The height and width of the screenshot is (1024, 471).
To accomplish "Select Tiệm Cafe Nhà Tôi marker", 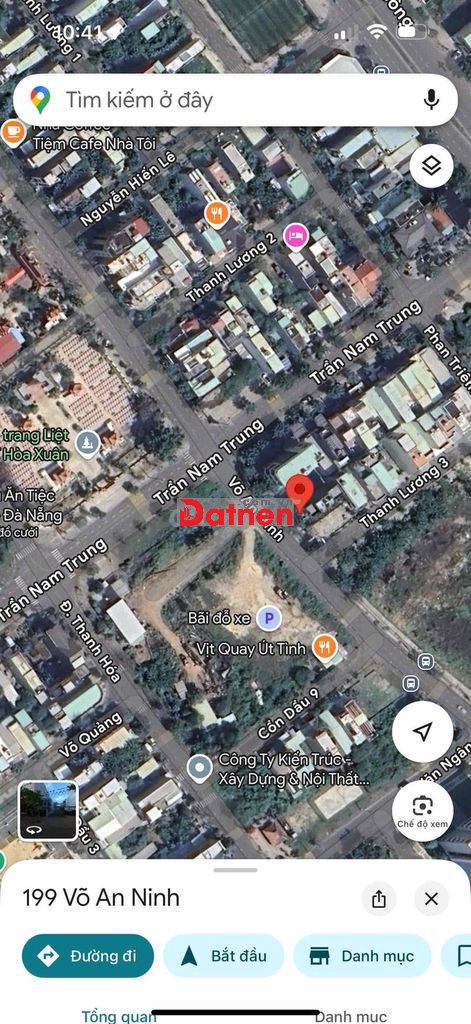I will [12, 133].
